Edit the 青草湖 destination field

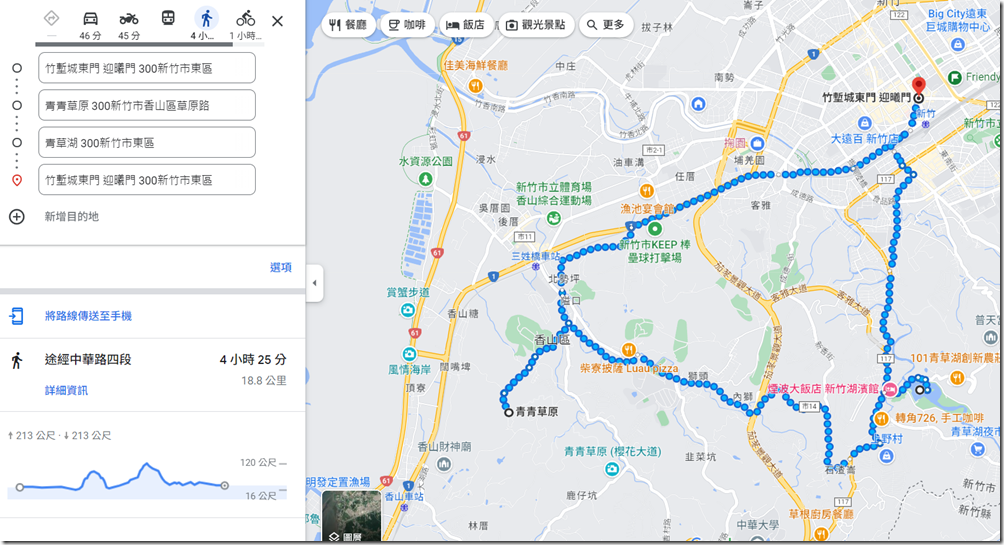point(147,143)
